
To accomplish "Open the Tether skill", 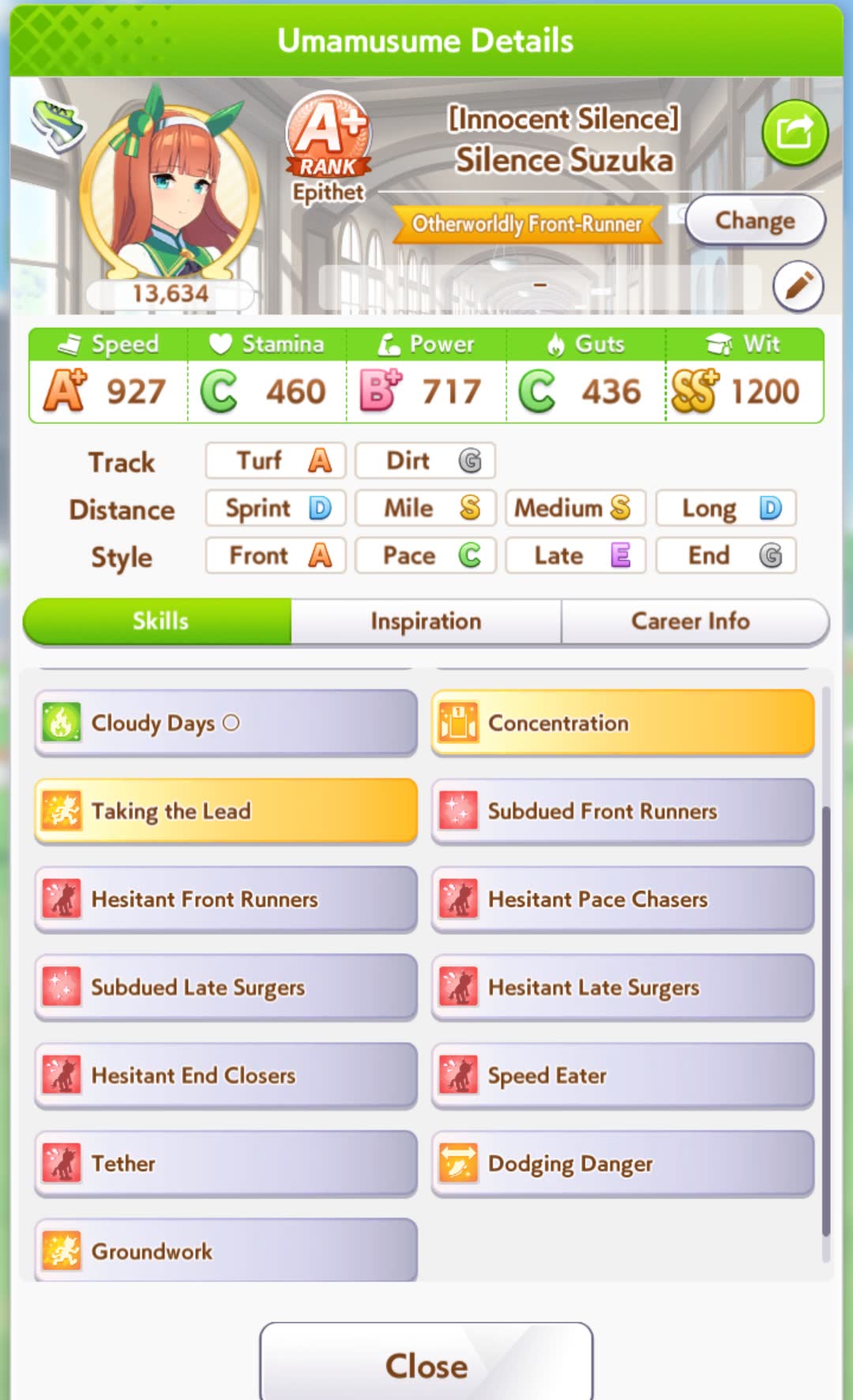I will 226,1164.
